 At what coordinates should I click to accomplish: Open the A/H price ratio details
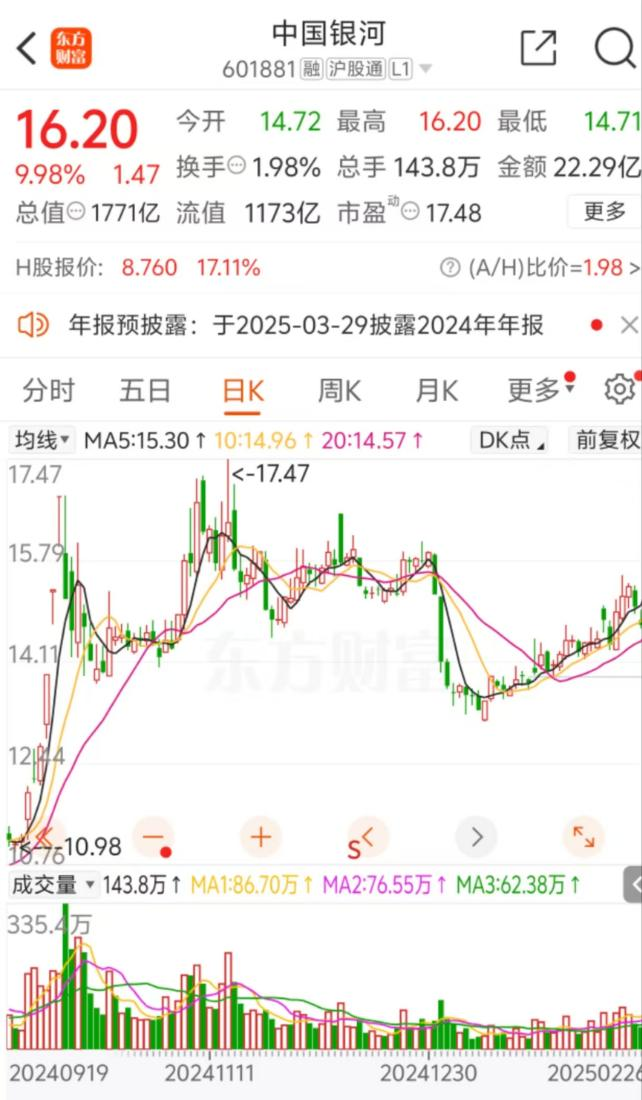[x=540, y=267]
